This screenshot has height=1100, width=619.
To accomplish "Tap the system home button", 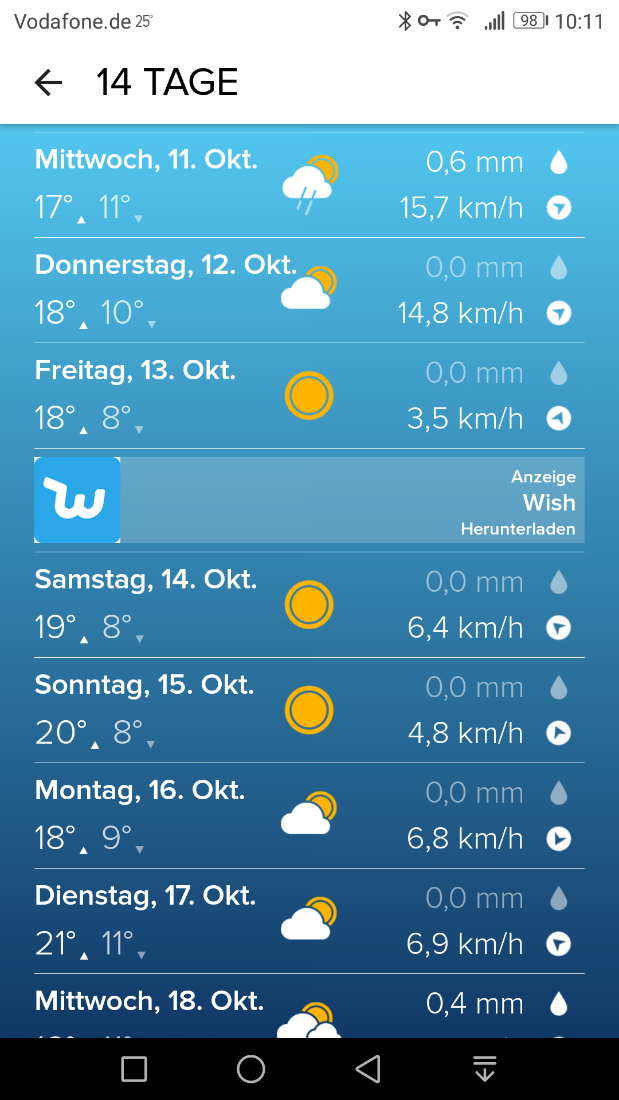I will (x=251, y=1069).
